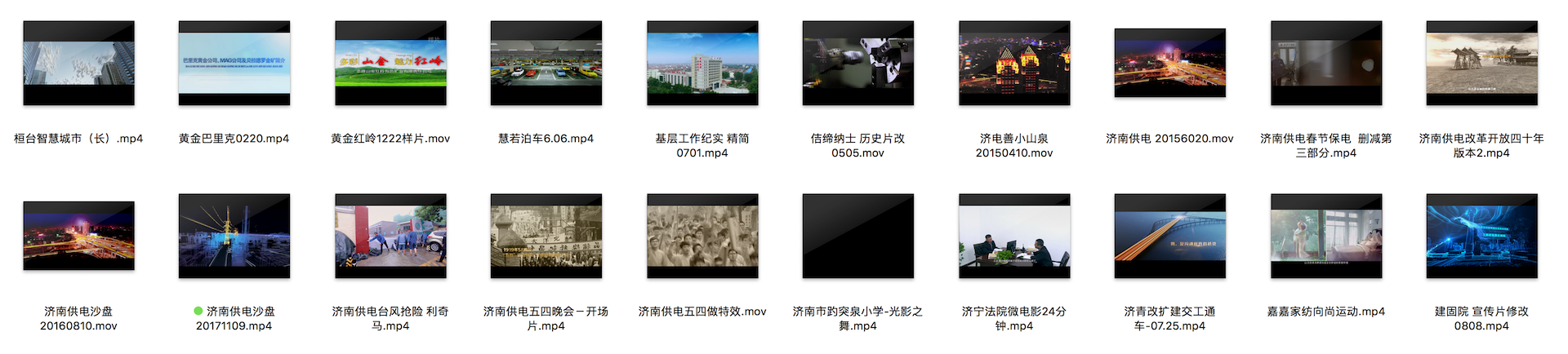Select 济南供电改革开放四十年版本2.mp4

pos(1481,64)
